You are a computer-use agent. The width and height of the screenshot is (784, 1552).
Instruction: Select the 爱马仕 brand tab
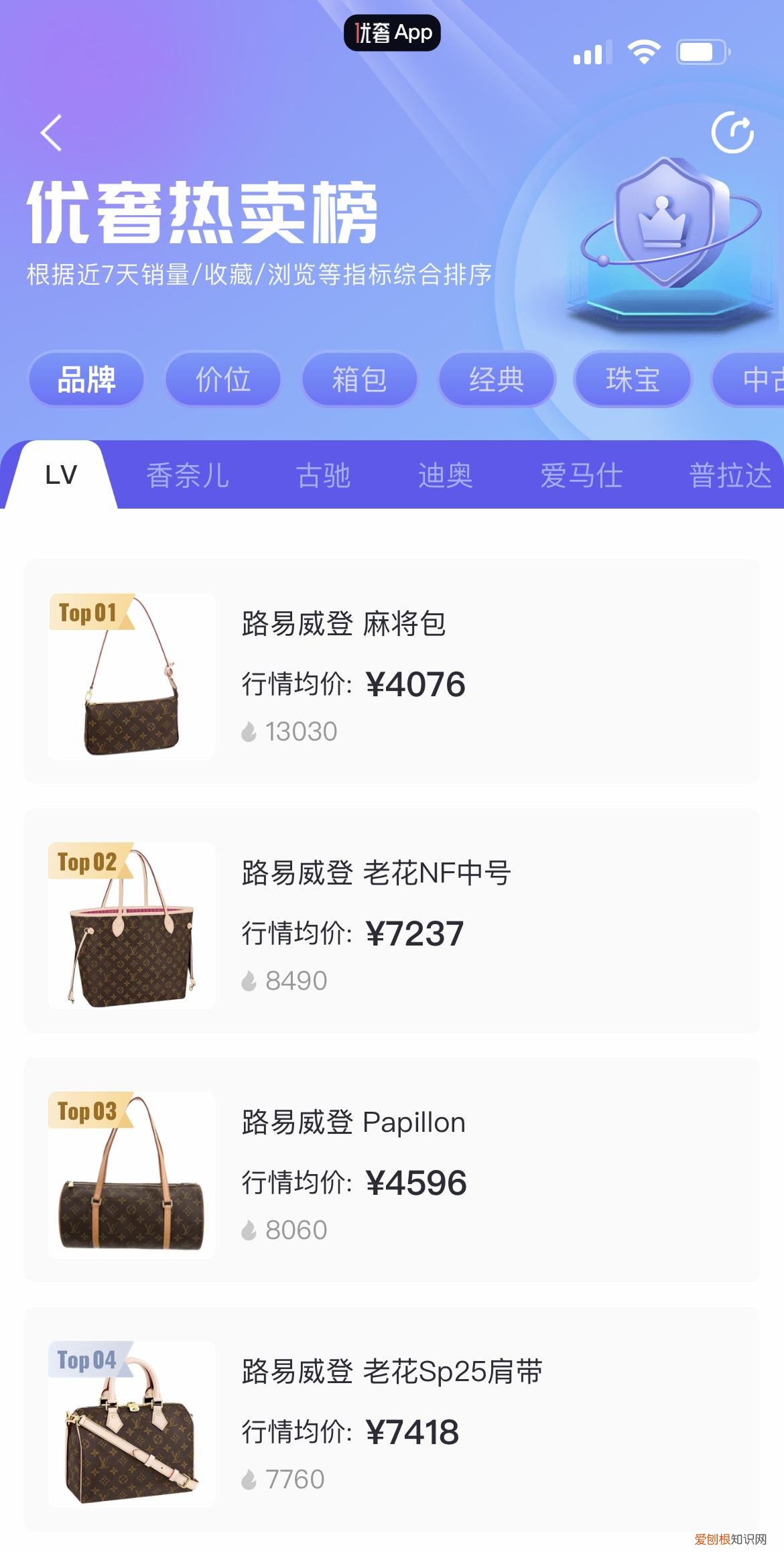click(582, 474)
